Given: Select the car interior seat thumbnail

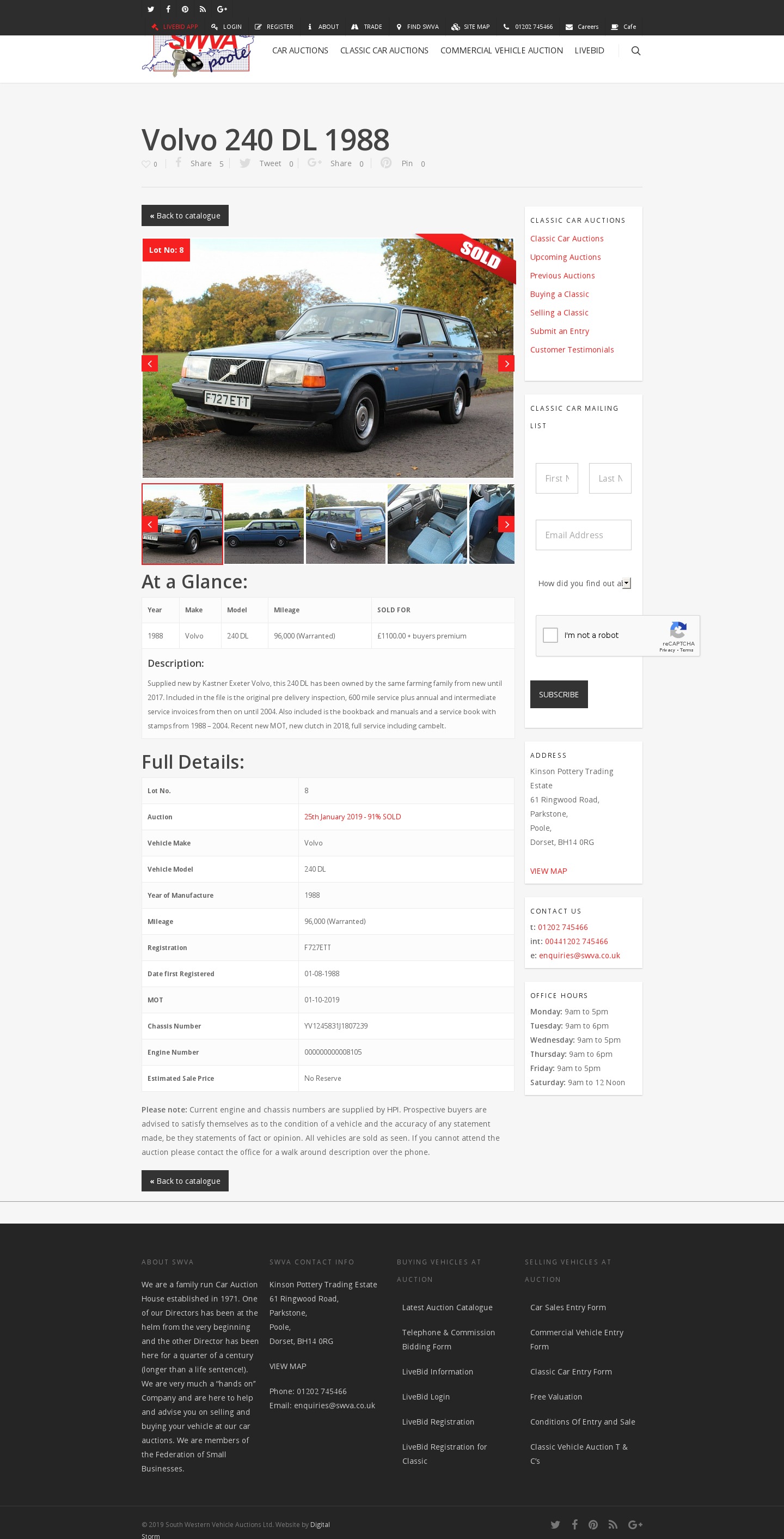Looking at the screenshot, I should [x=427, y=524].
